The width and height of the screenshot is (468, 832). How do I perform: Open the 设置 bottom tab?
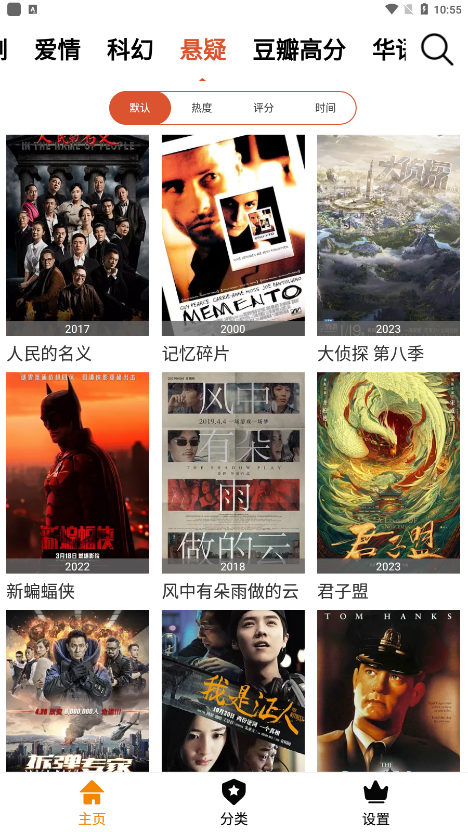(376, 802)
